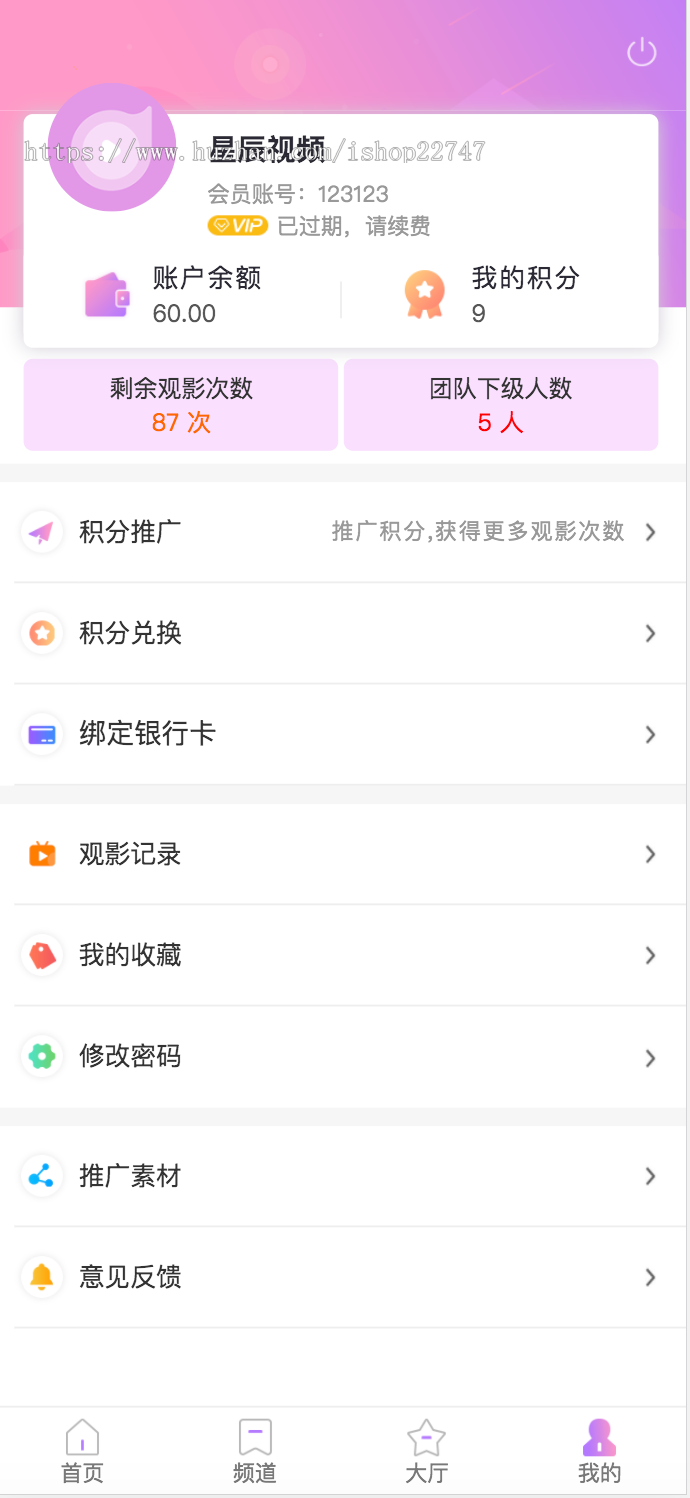Switch to the 首页 home tab
This screenshot has width=690, height=1498.
coord(82,1451)
